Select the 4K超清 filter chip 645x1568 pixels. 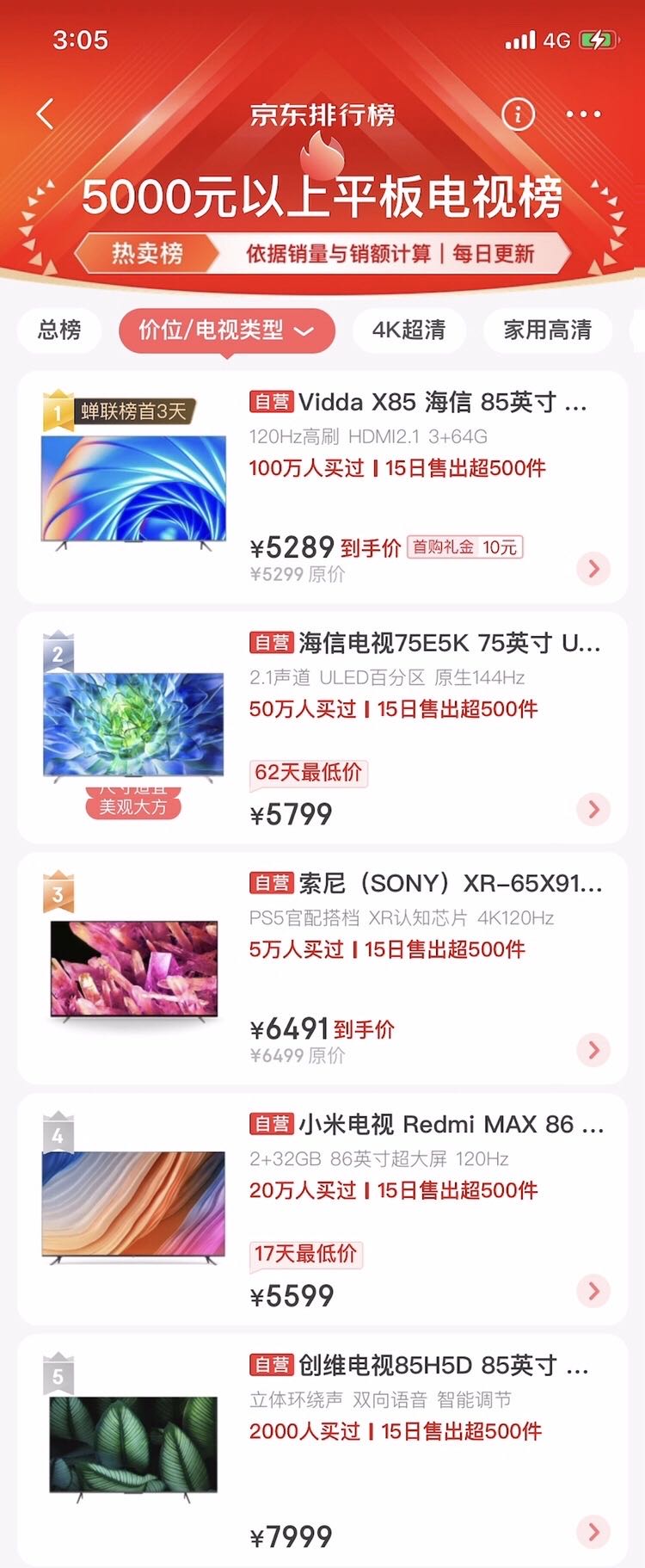pos(408,330)
